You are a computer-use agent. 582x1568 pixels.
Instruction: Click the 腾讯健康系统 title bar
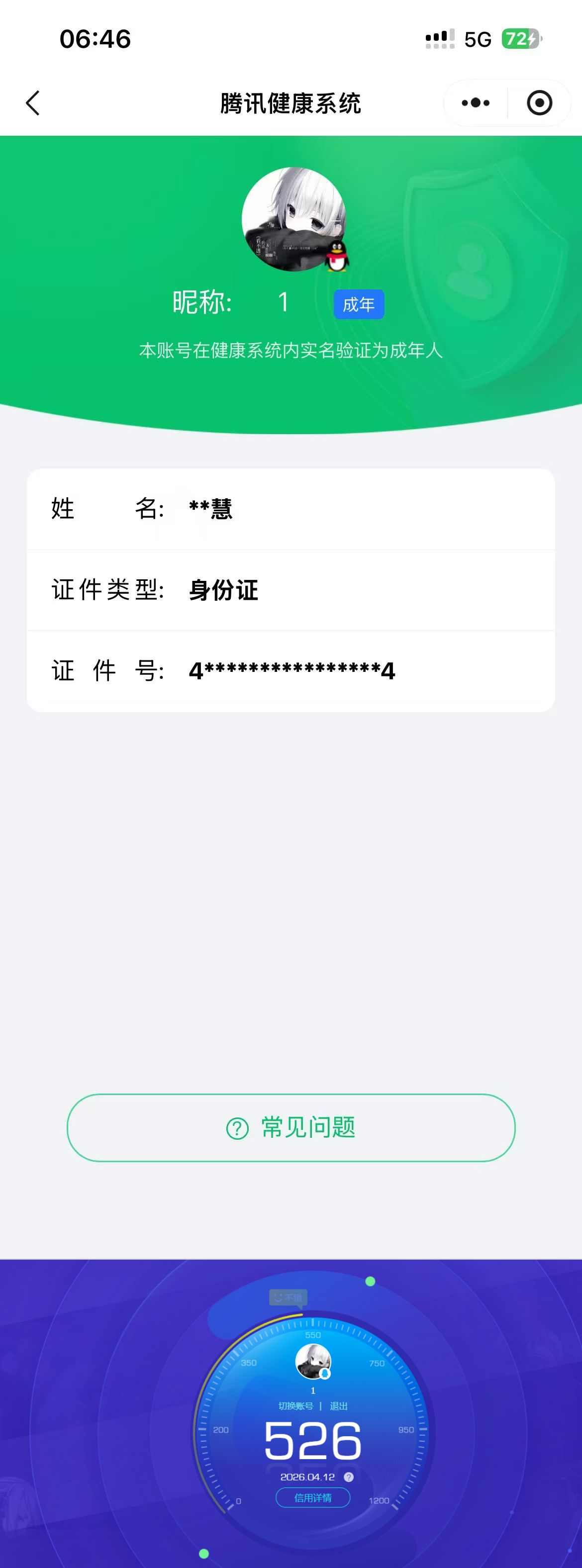(291, 103)
